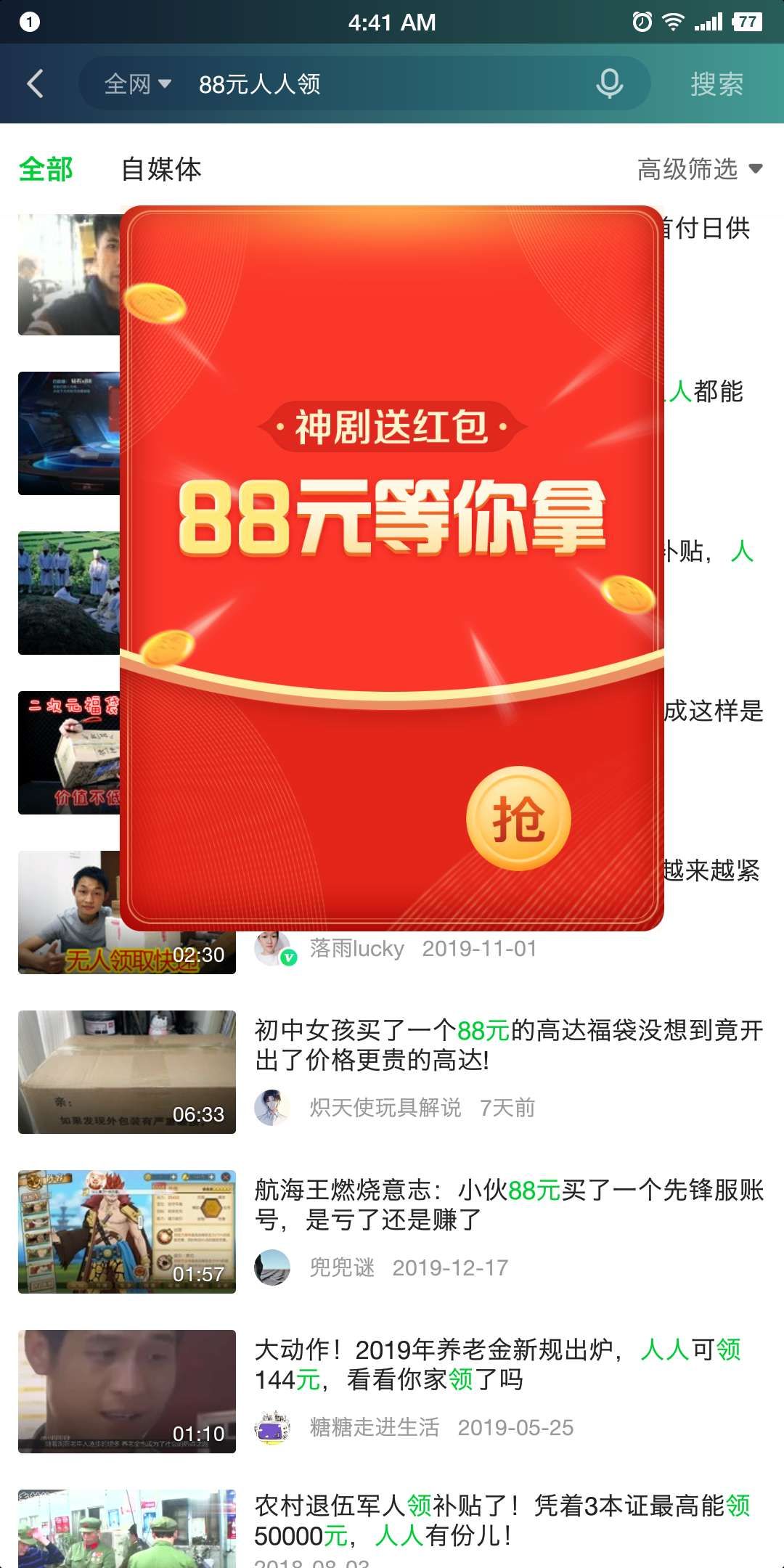784x1568 pixels.
Task: Open the 全网 search scope dropdown
Action: [137, 84]
